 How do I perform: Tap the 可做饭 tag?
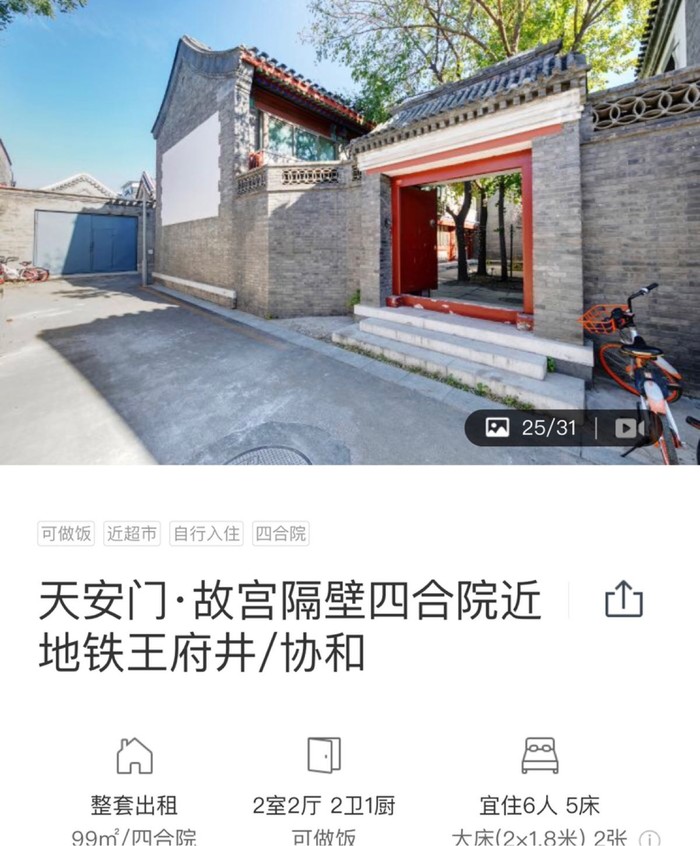(67, 533)
